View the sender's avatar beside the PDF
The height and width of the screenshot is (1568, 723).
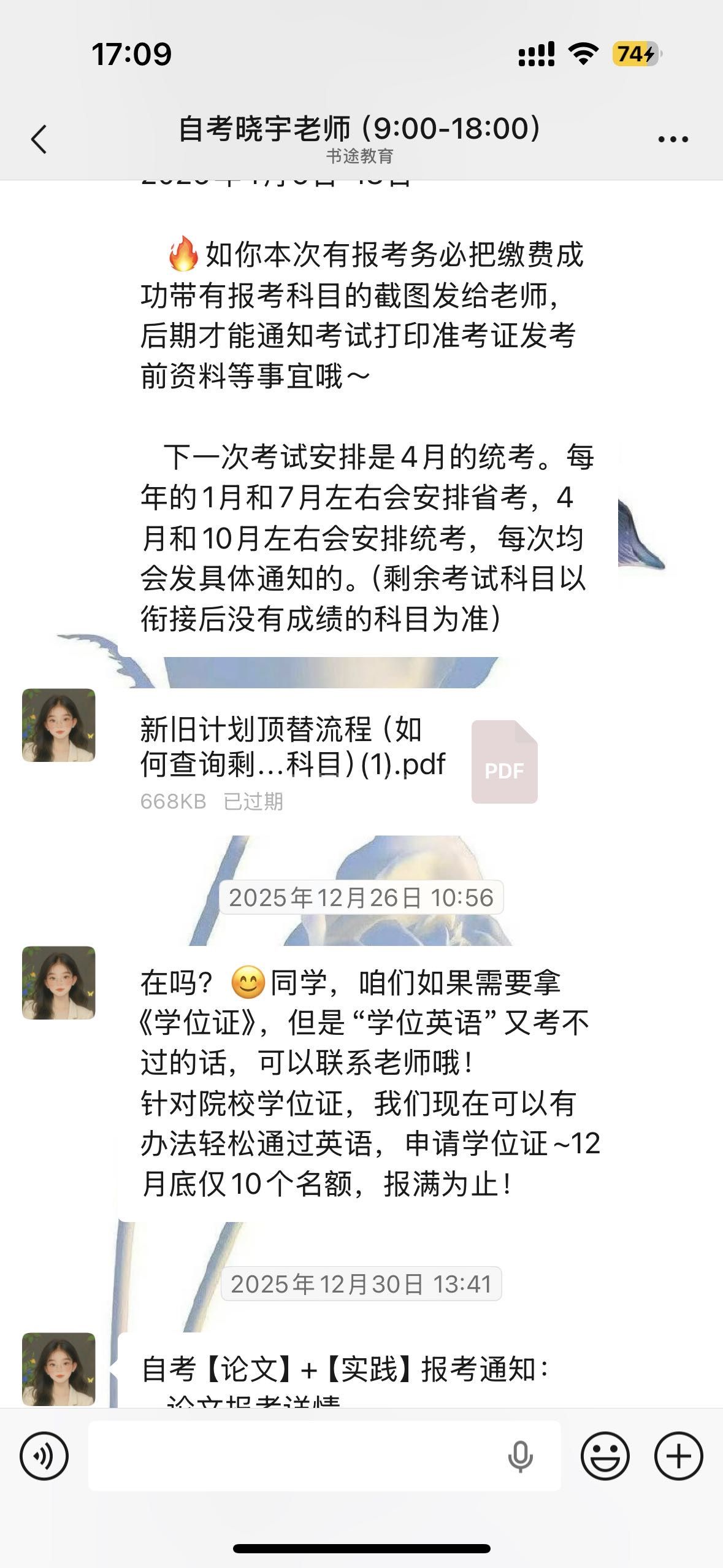pos(59,725)
